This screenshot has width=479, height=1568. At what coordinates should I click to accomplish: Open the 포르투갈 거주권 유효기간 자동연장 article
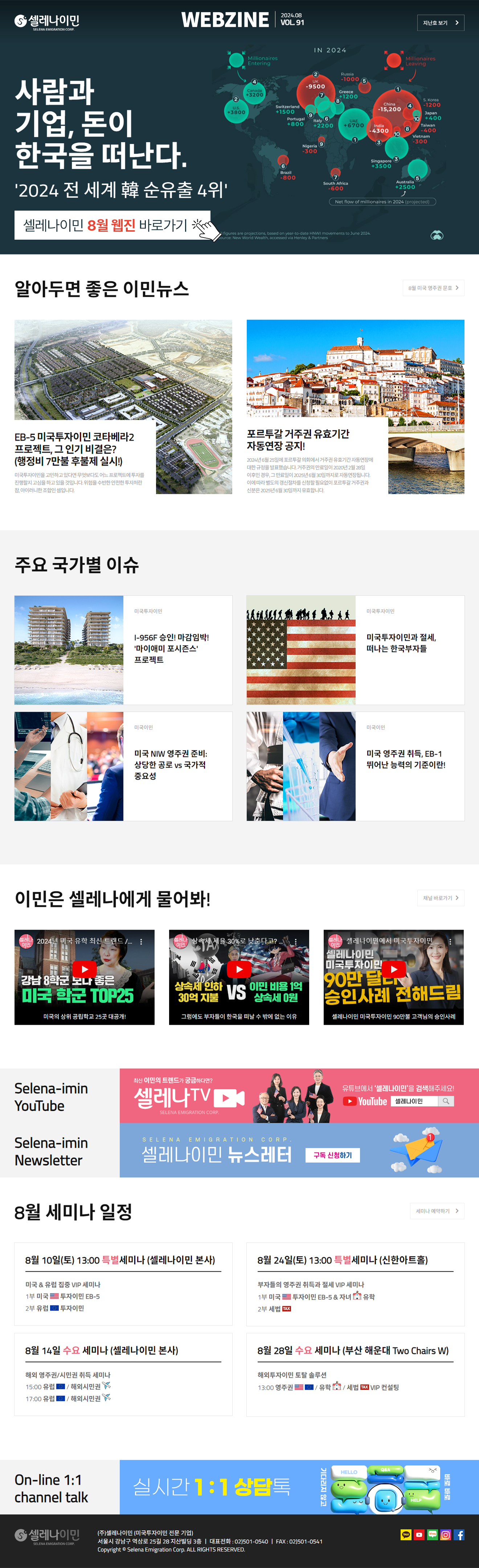tap(355, 407)
